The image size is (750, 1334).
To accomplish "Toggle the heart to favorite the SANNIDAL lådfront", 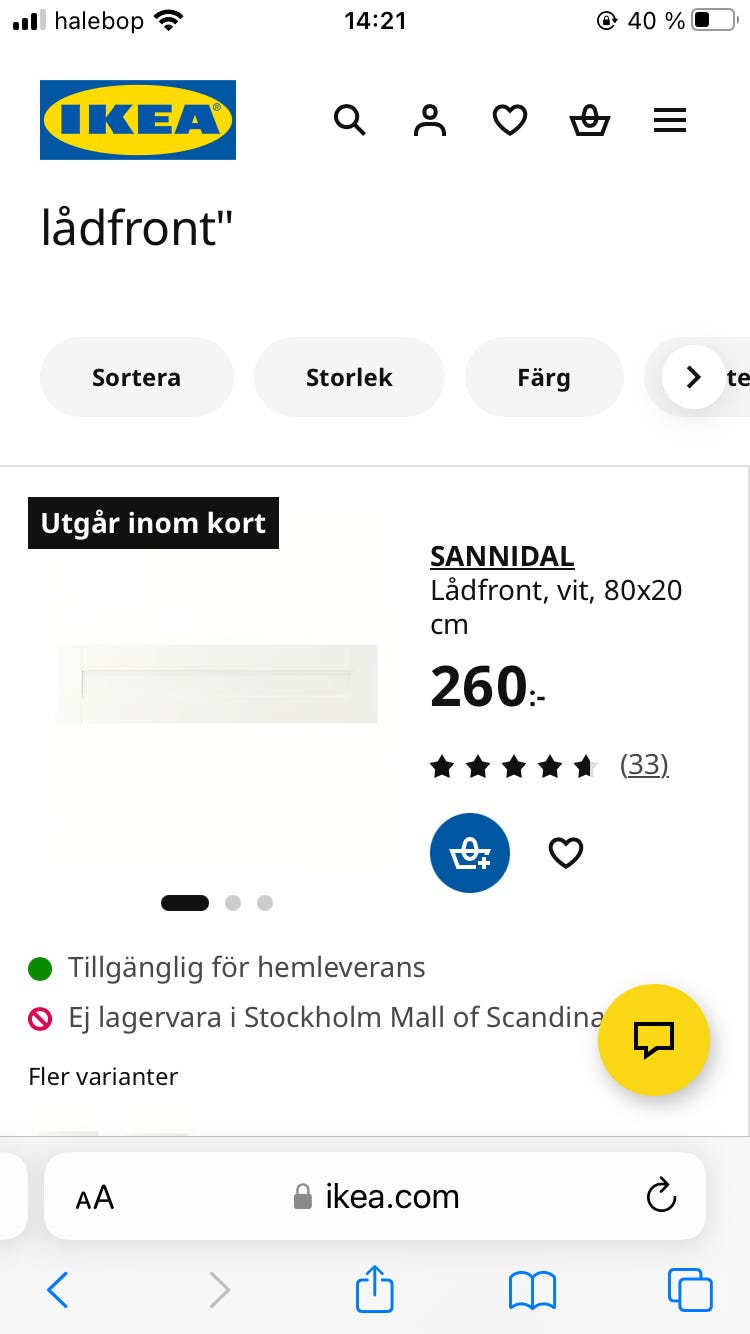I will coord(565,852).
